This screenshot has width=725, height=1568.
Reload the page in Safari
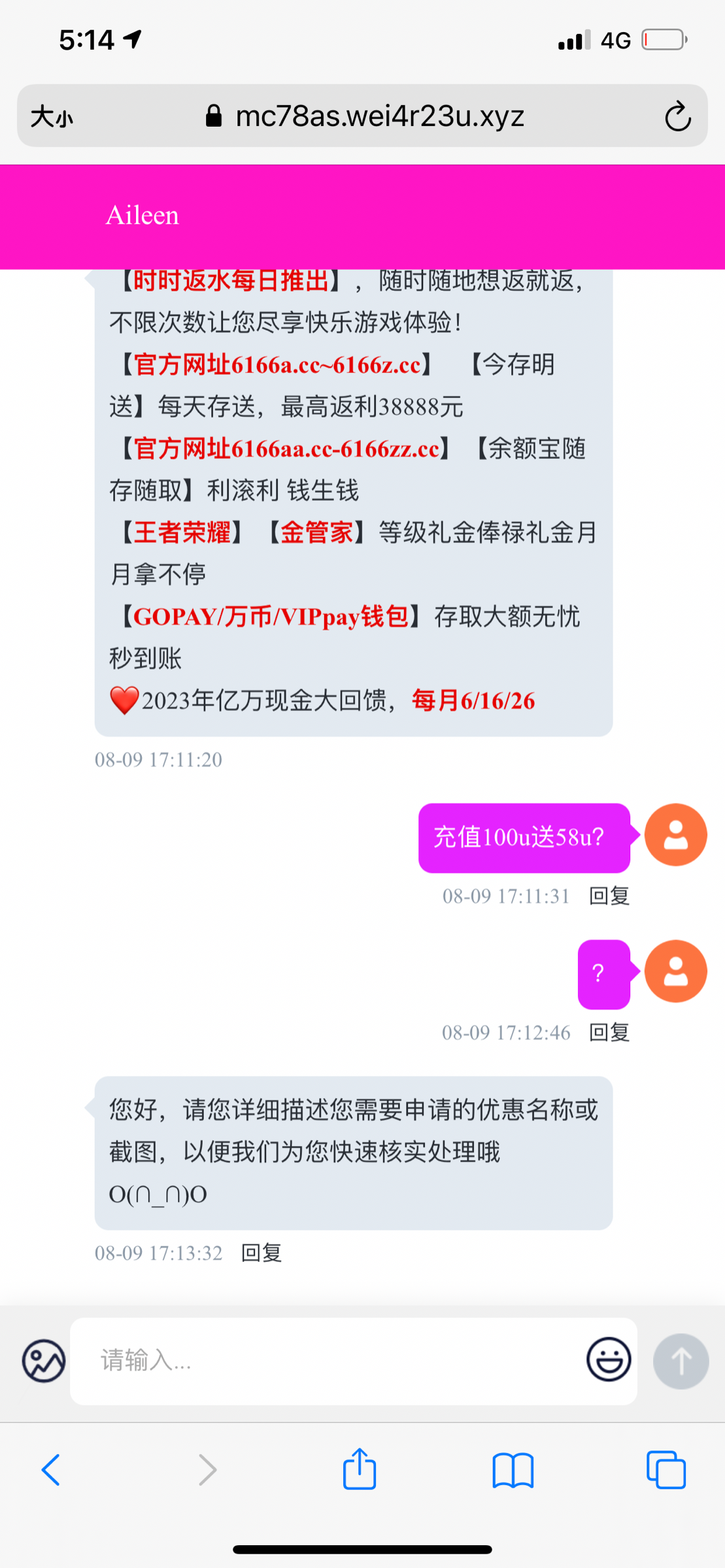coord(677,116)
